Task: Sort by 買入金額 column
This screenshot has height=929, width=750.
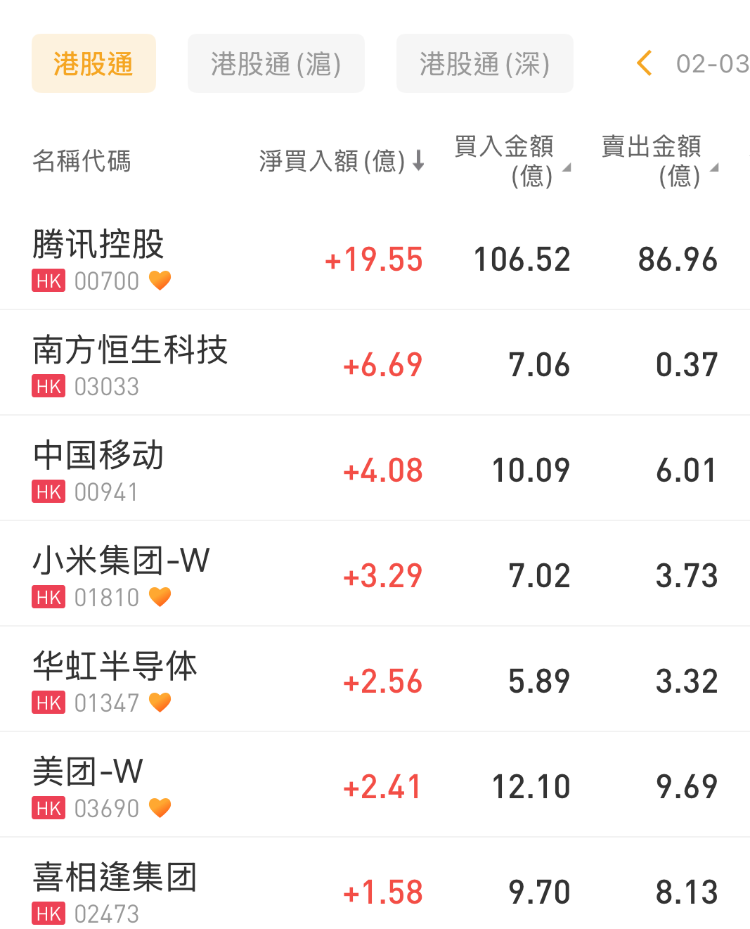Action: click(511, 161)
